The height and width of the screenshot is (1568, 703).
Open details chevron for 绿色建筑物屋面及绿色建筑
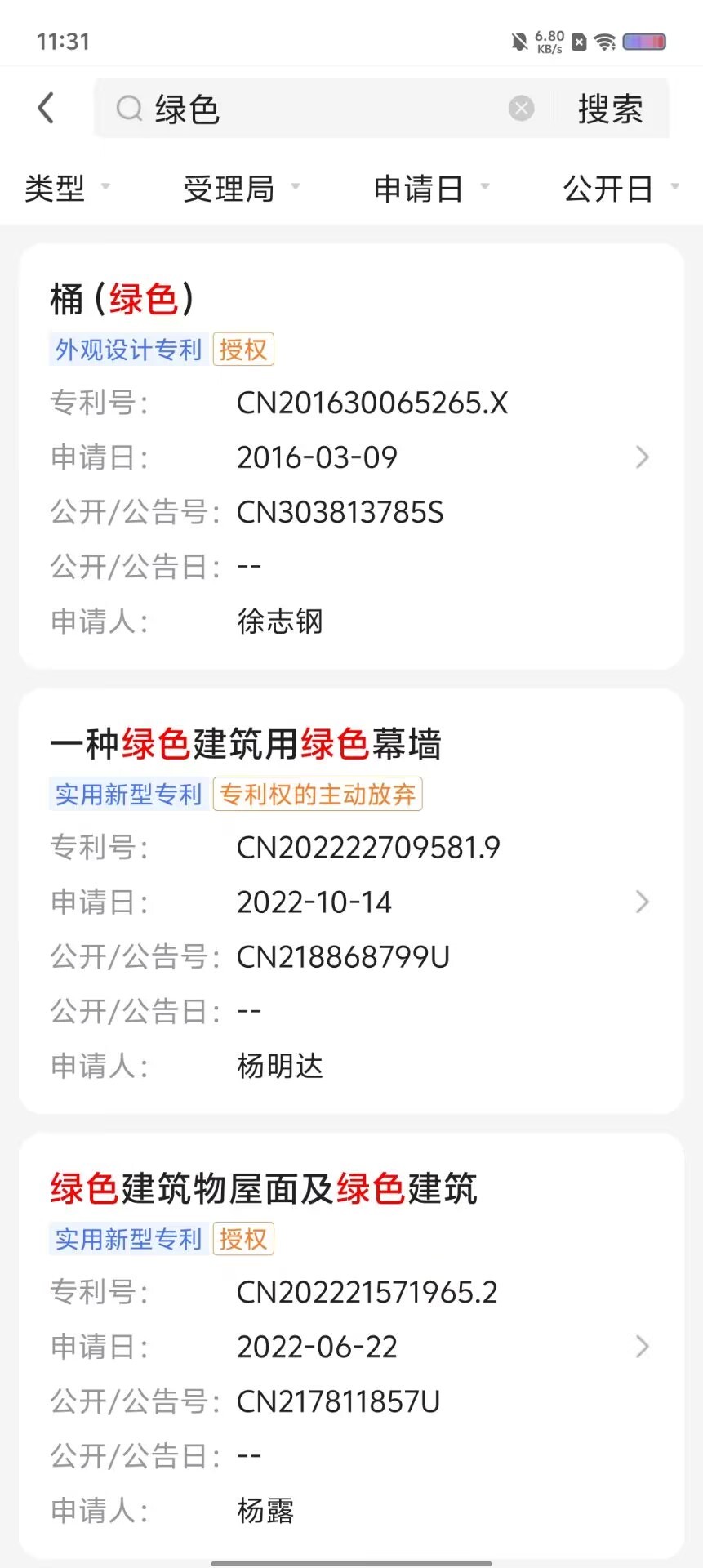tap(642, 1346)
